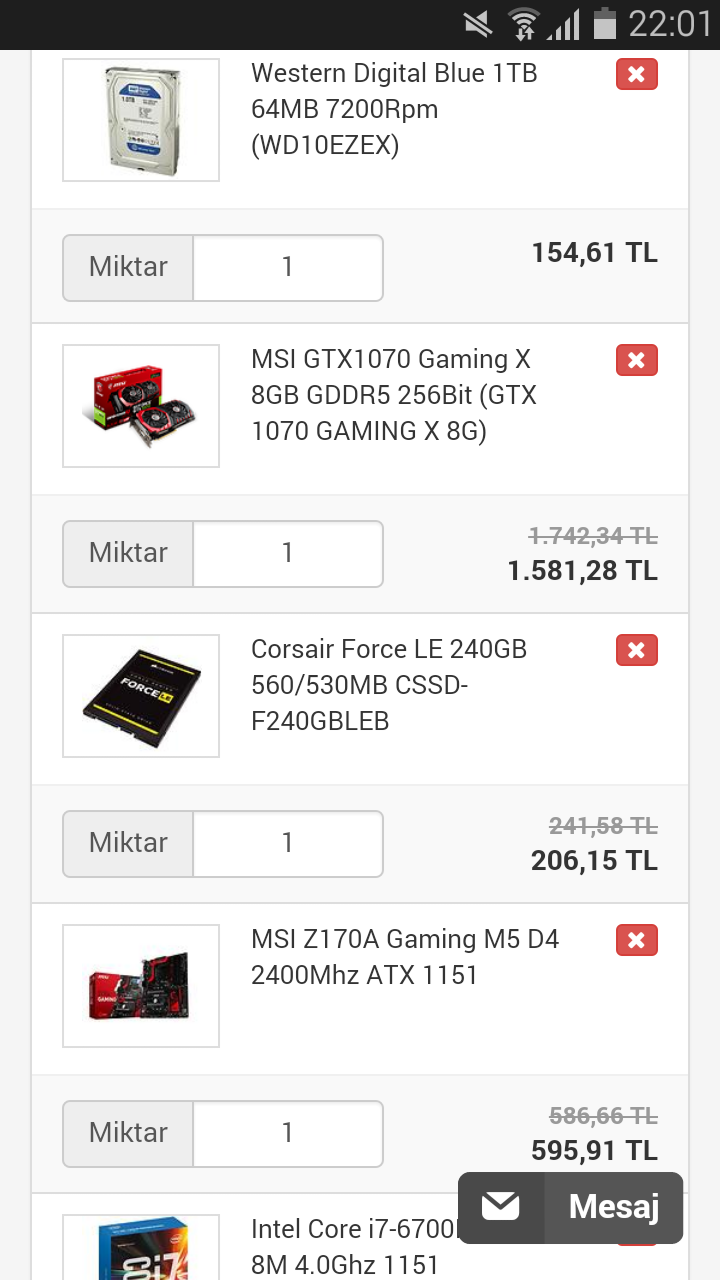The width and height of the screenshot is (720, 1280).
Task: Open Western Digital Blue 1TB product image
Action: (x=141, y=120)
